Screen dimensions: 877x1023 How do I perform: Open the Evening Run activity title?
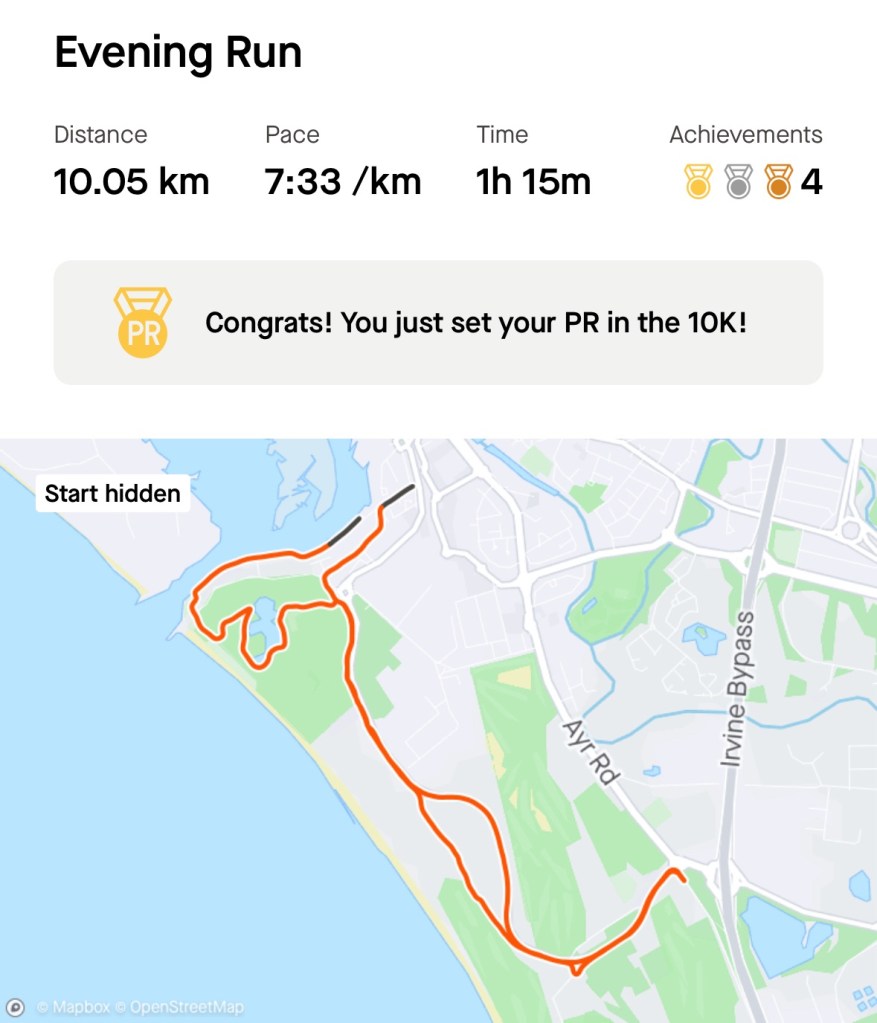pyautogui.click(x=178, y=53)
